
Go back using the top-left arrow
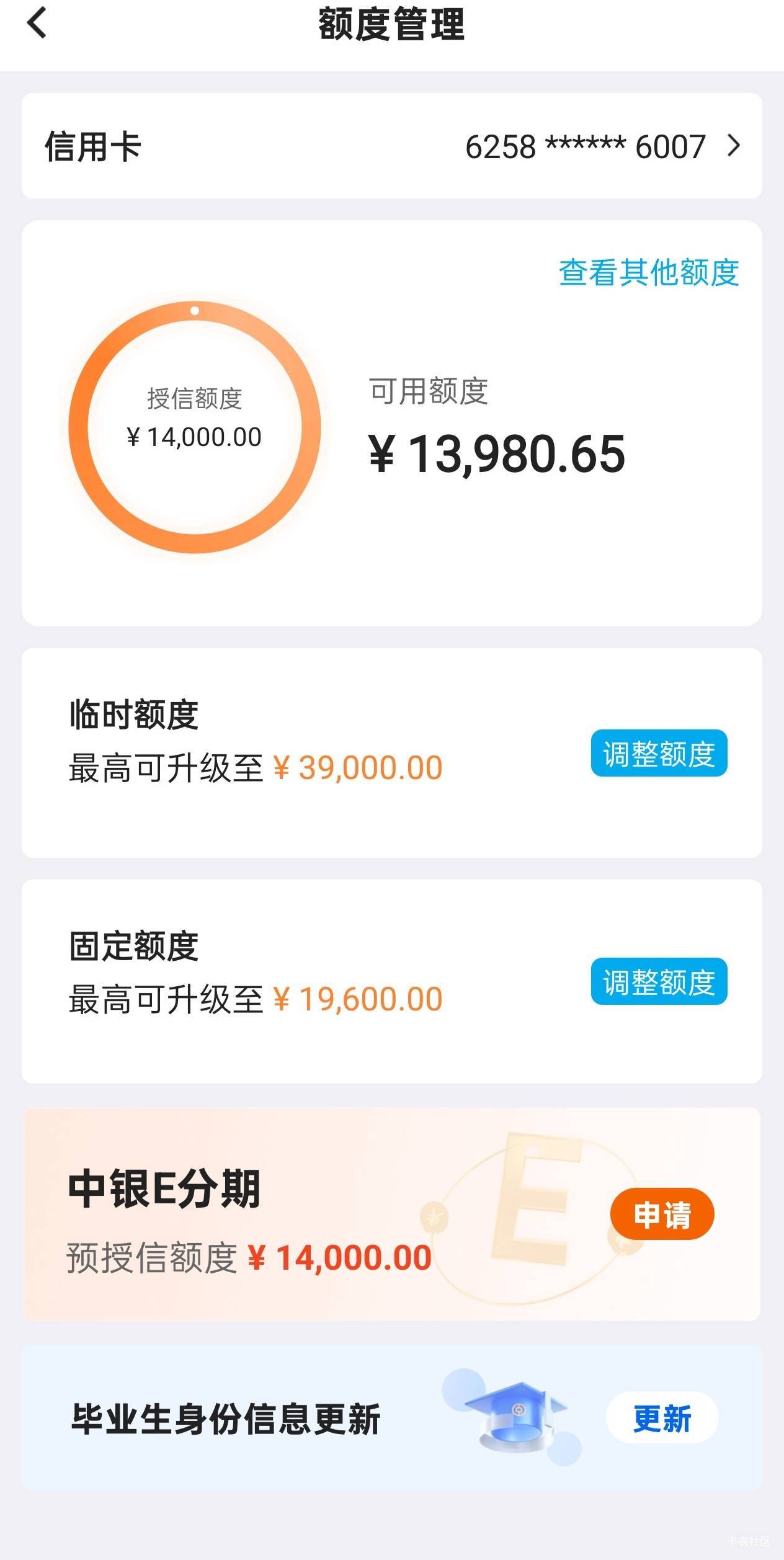tap(37, 23)
